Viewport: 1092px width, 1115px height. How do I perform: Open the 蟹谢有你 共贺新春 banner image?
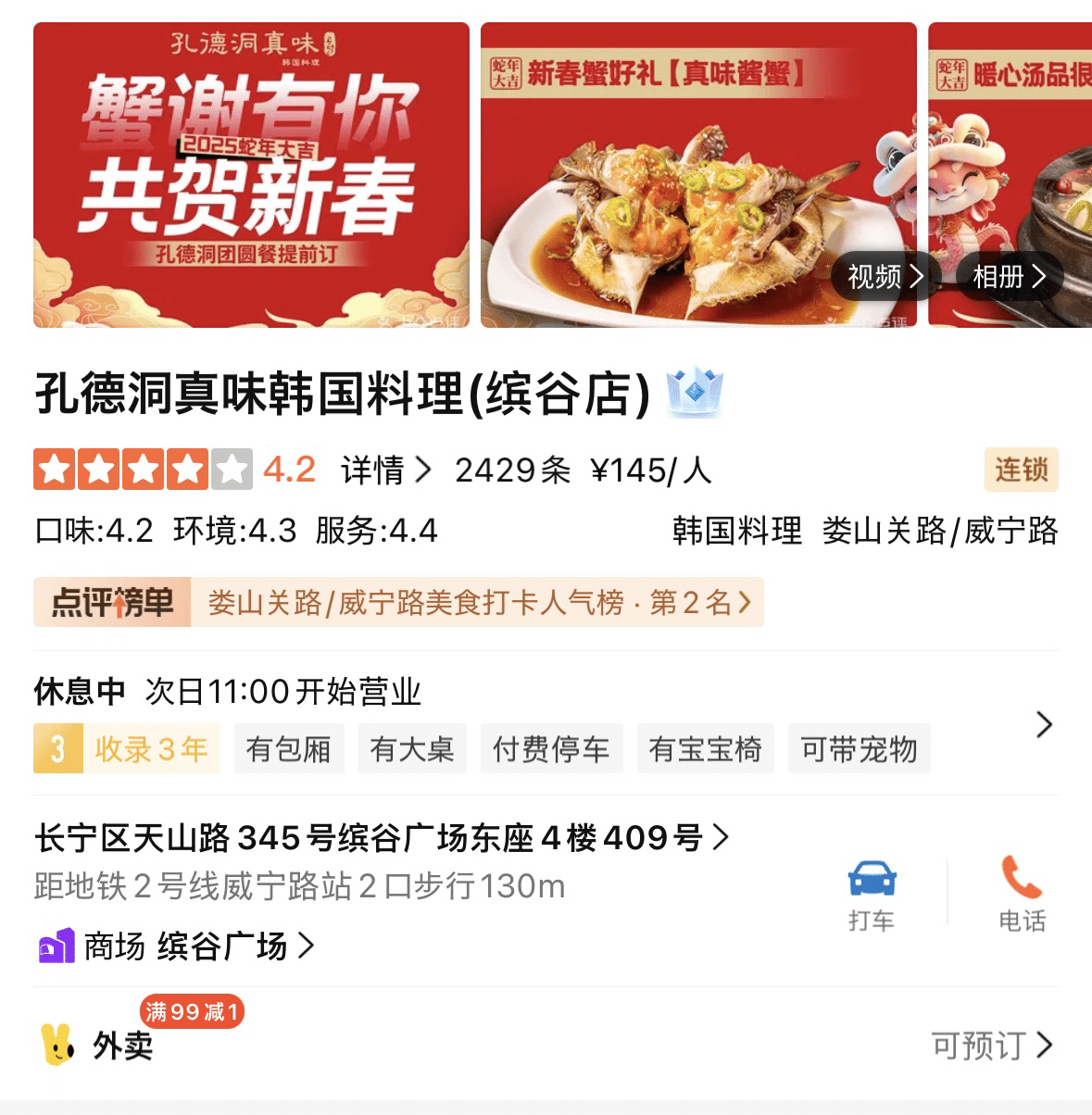coord(251,175)
